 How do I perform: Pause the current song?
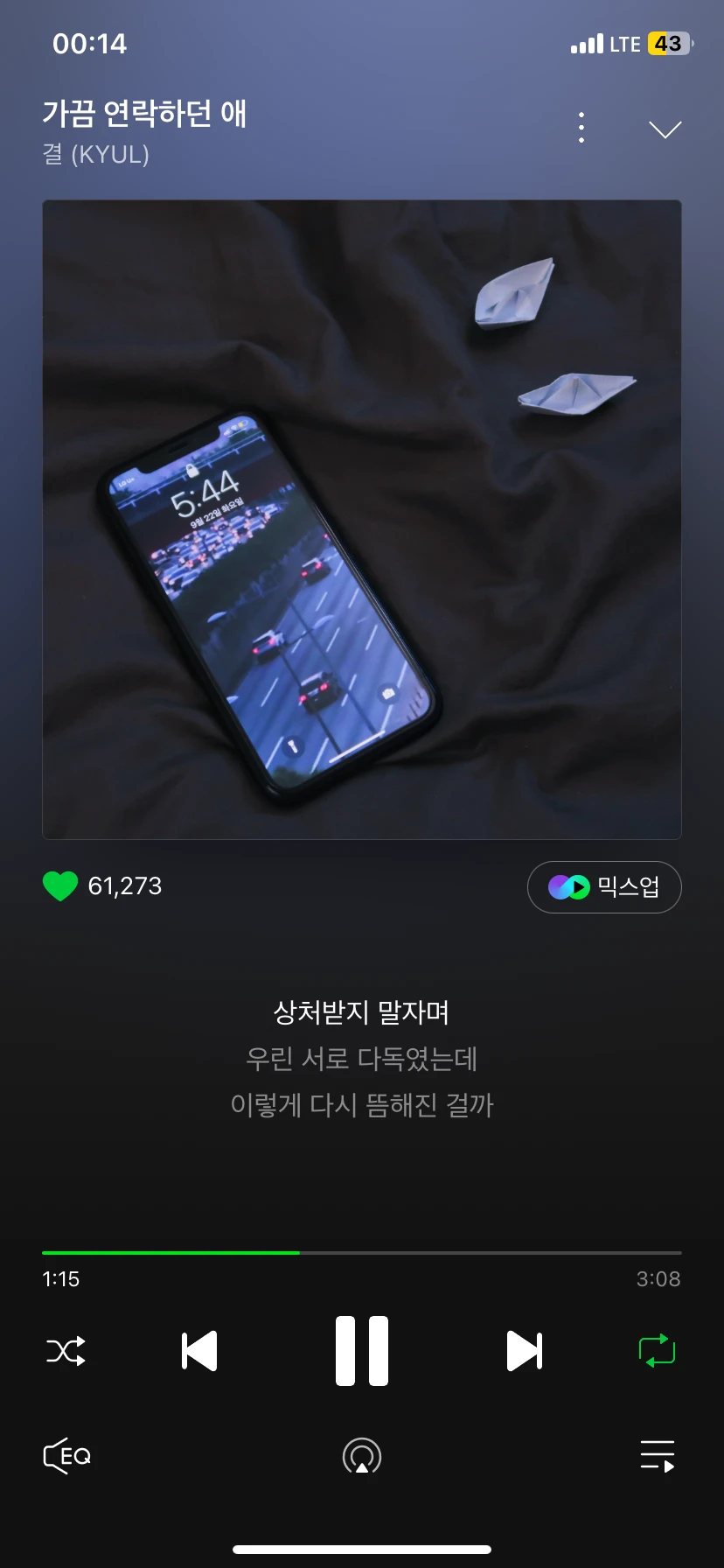(362, 1351)
